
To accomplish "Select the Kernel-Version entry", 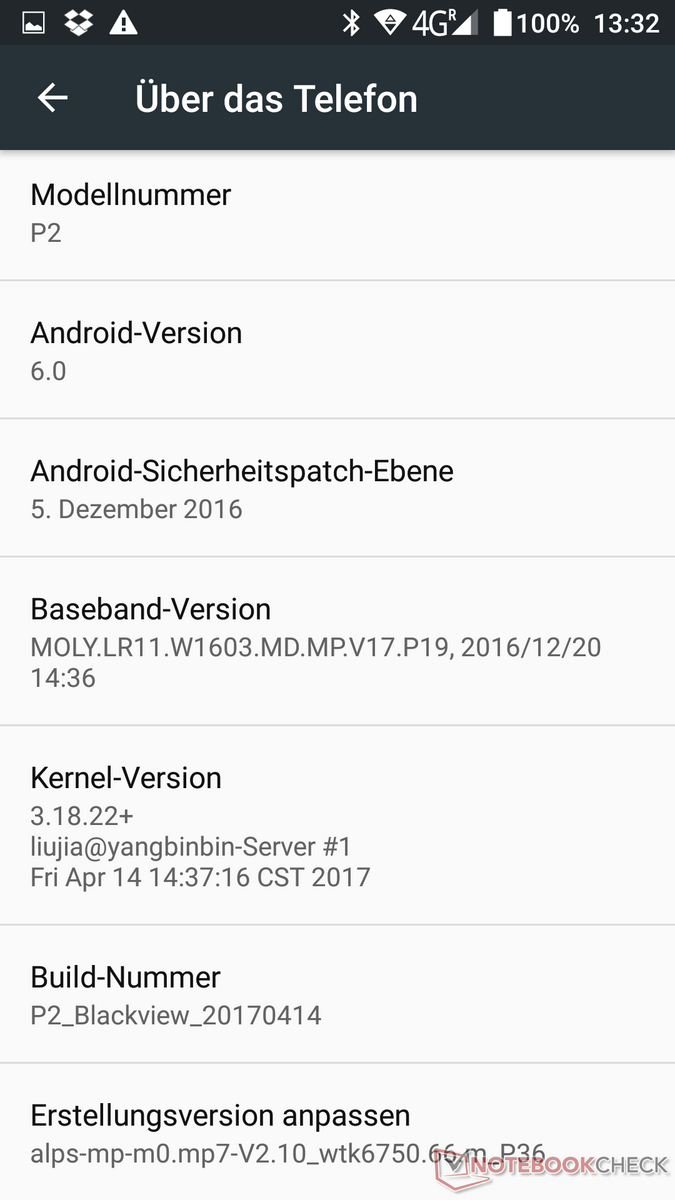I will [337, 826].
